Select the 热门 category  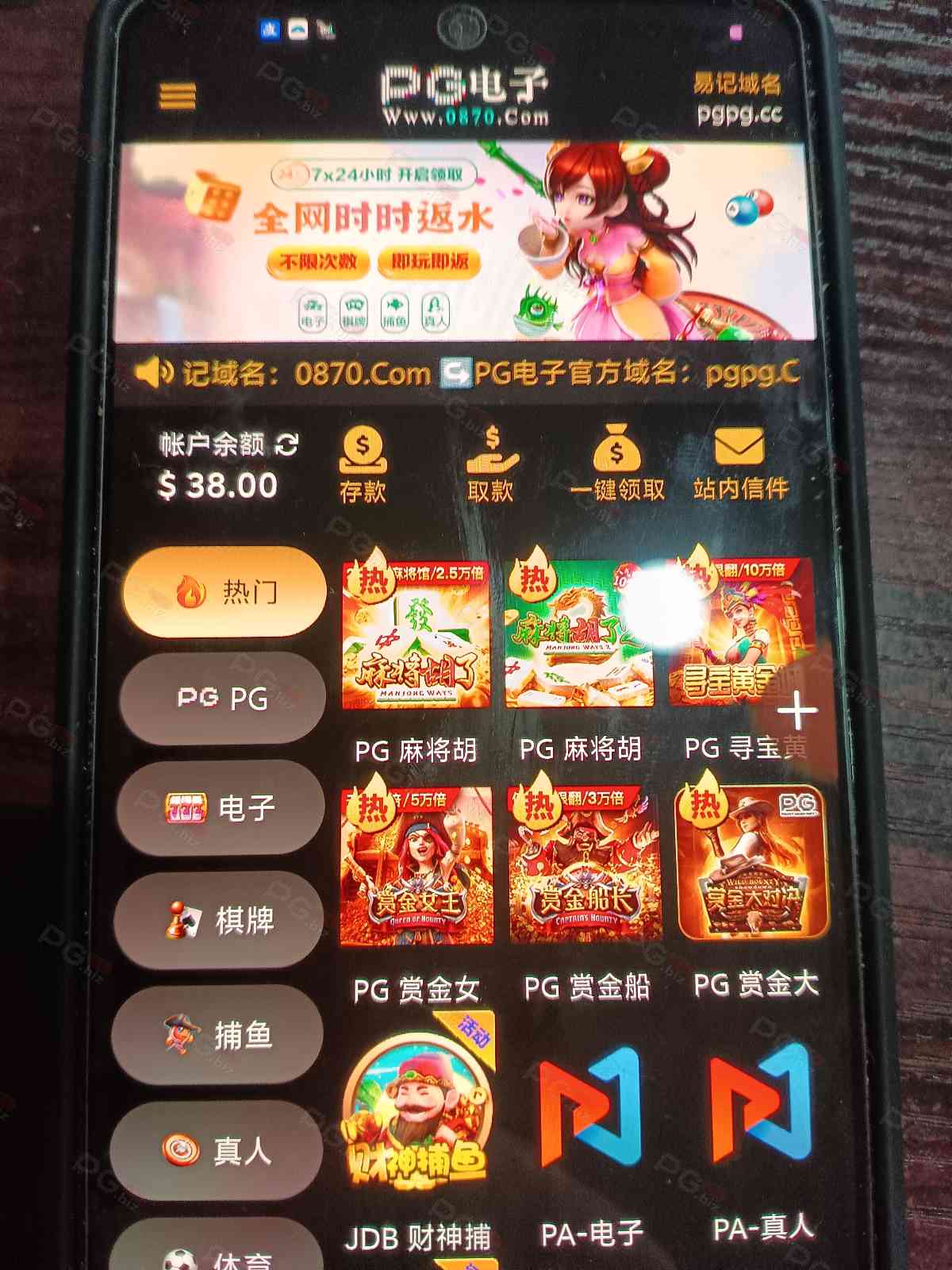pyautogui.click(x=225, y=591)
